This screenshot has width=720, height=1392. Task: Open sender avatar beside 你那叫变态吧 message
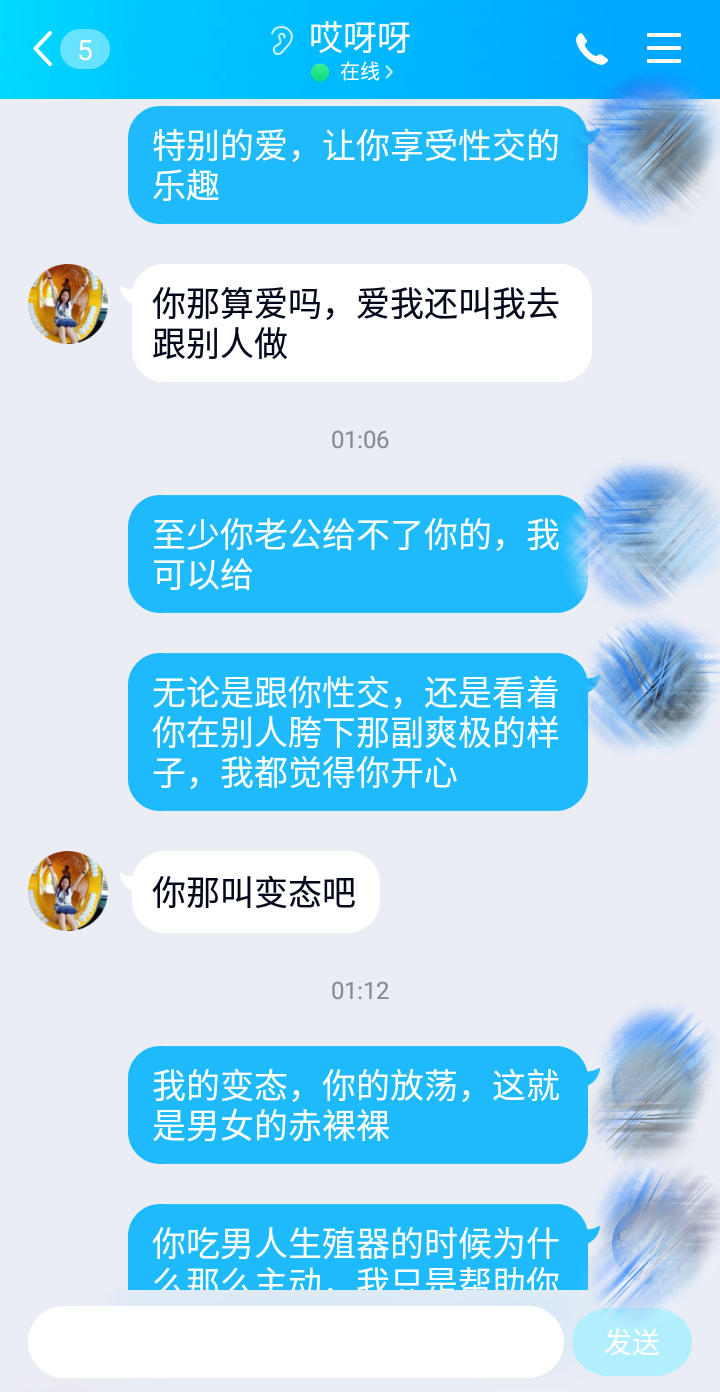[x=68, y=890]
